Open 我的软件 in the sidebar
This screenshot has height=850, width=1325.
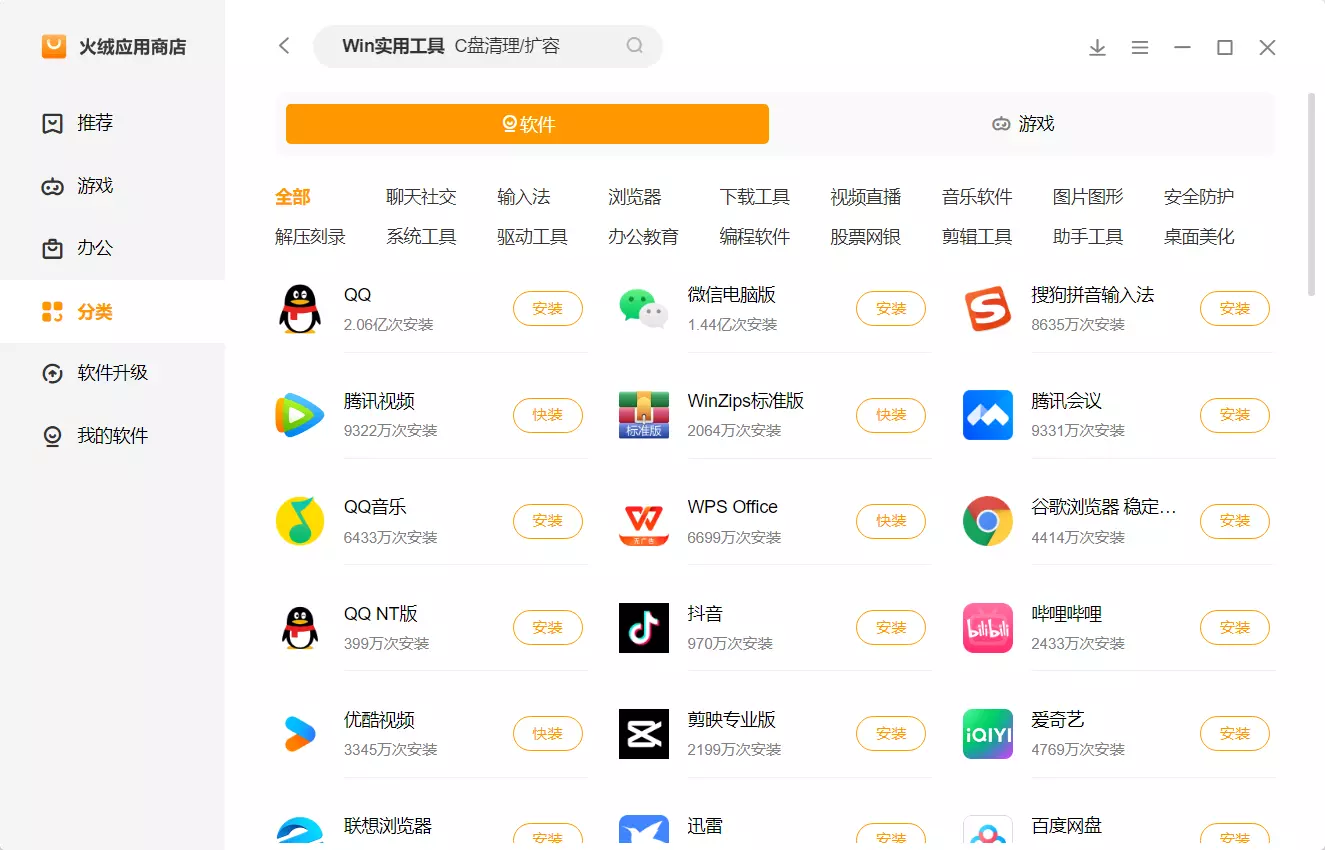[112, 436]
